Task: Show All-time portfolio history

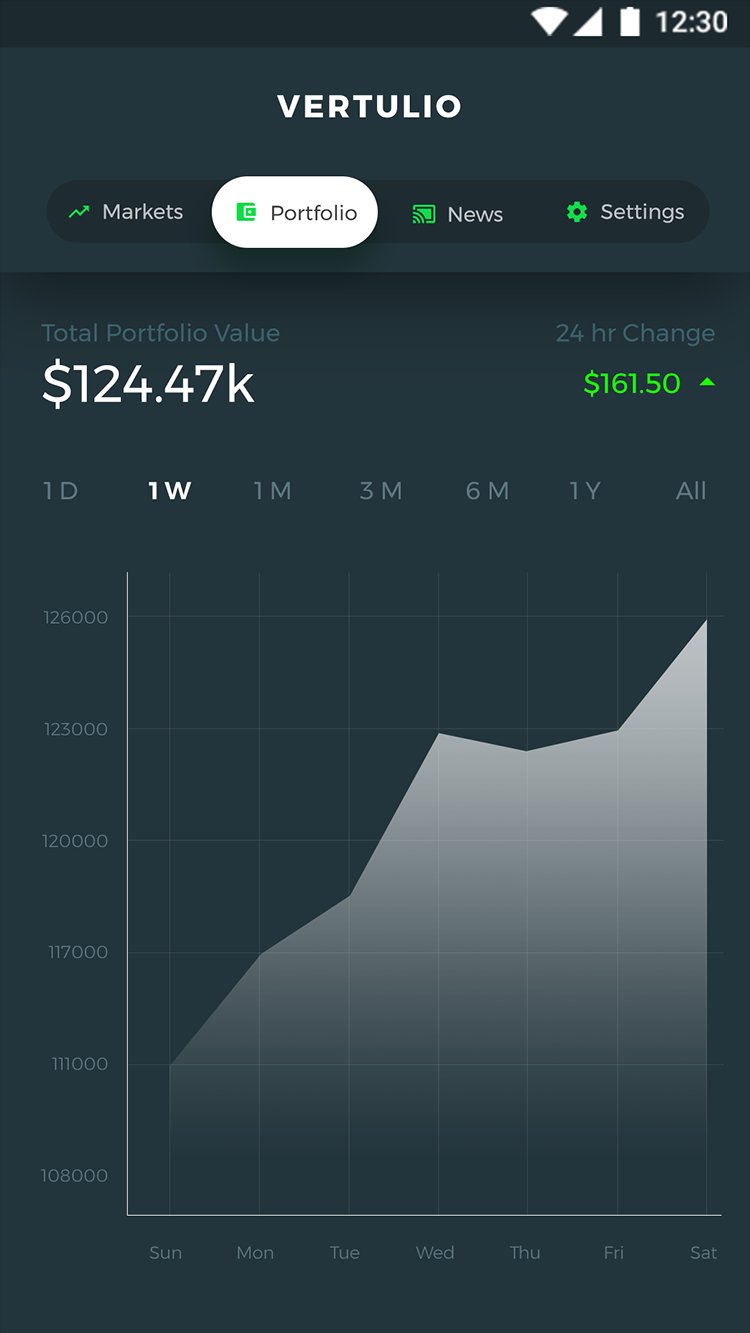Action: point(691,491)
